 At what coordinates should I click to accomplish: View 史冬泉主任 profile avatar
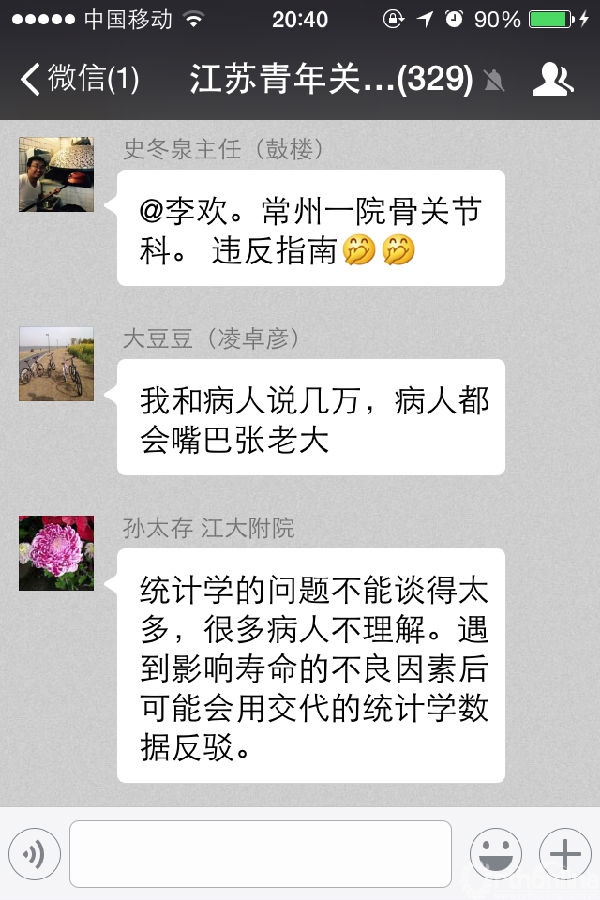(x=56, y=175)
